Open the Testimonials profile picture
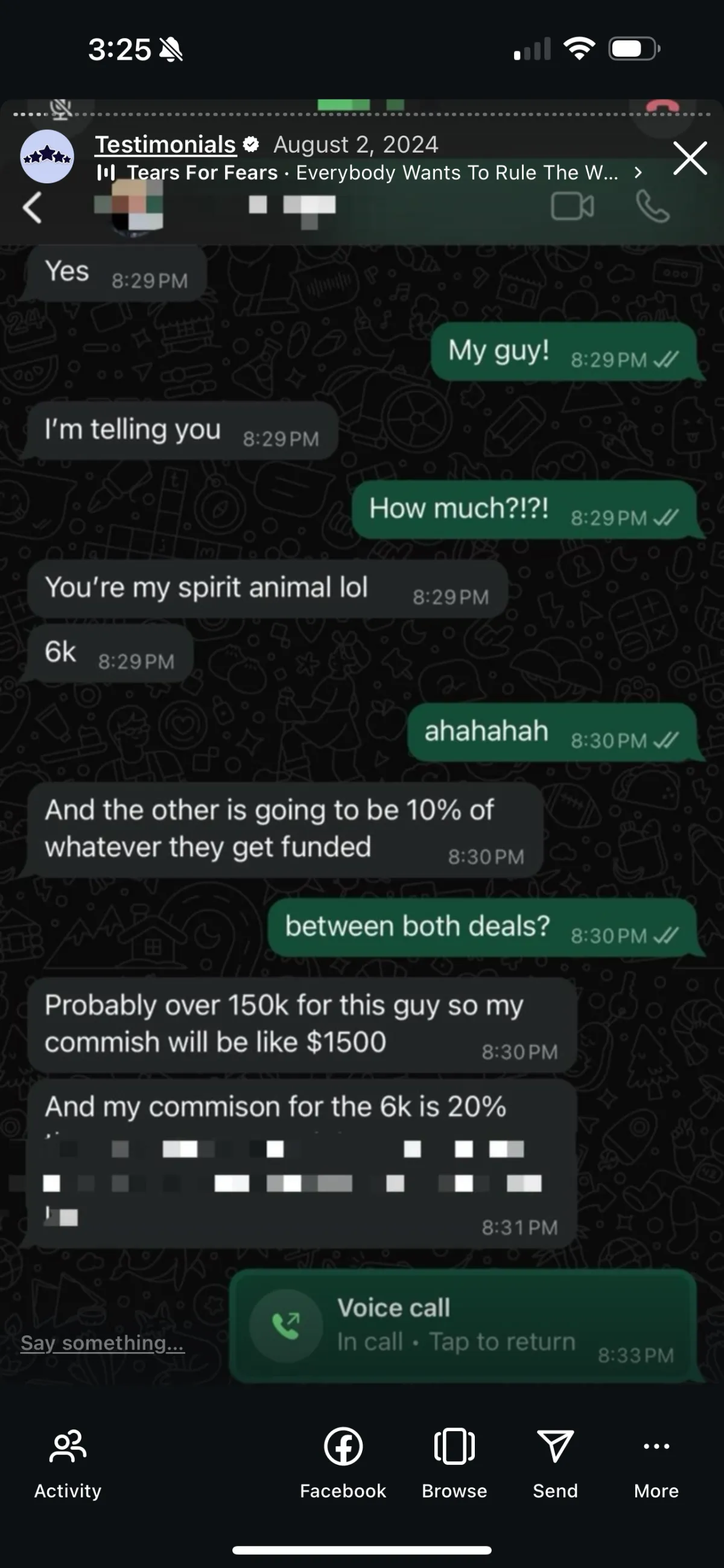724x1568 pixels. [x=48, y=156]
